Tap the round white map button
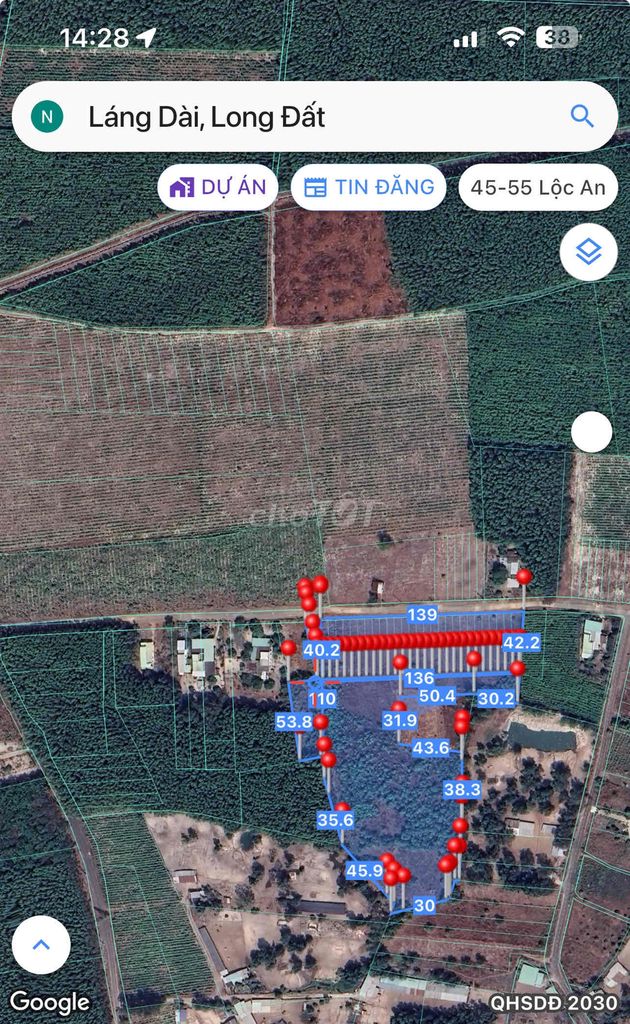This screenshot has height=1024, width=630. click(x=591, y=432)
